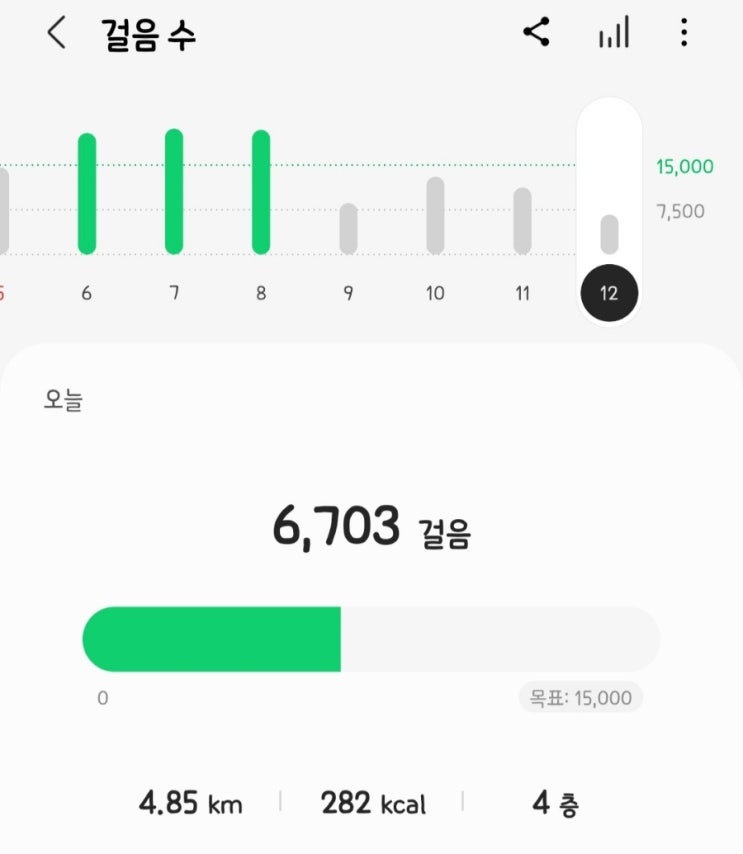Go back from the 걸음 수 screen

pyautogui.click(x=57, y=33)
